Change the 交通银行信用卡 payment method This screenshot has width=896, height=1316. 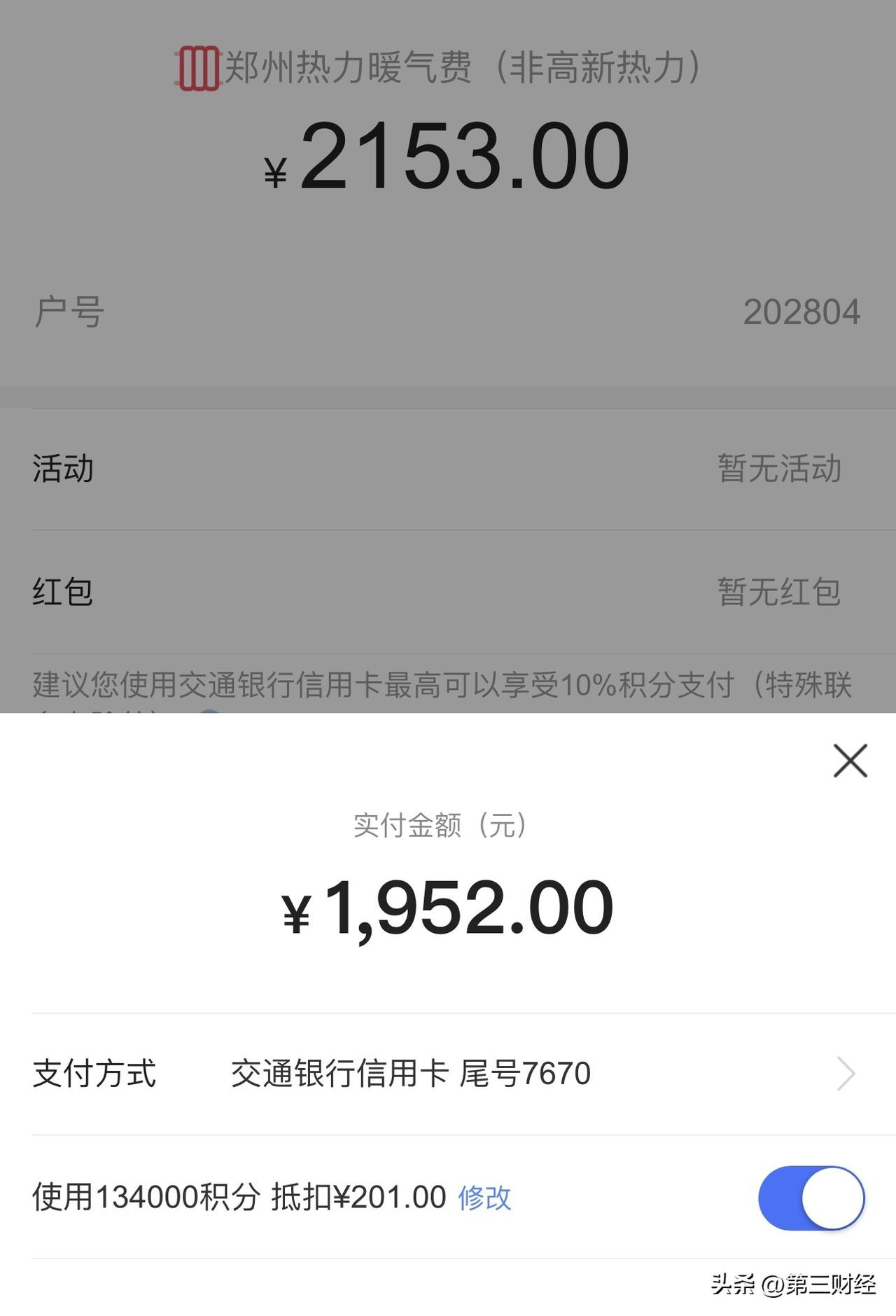pyautogui.click(x=845, y=1074)
